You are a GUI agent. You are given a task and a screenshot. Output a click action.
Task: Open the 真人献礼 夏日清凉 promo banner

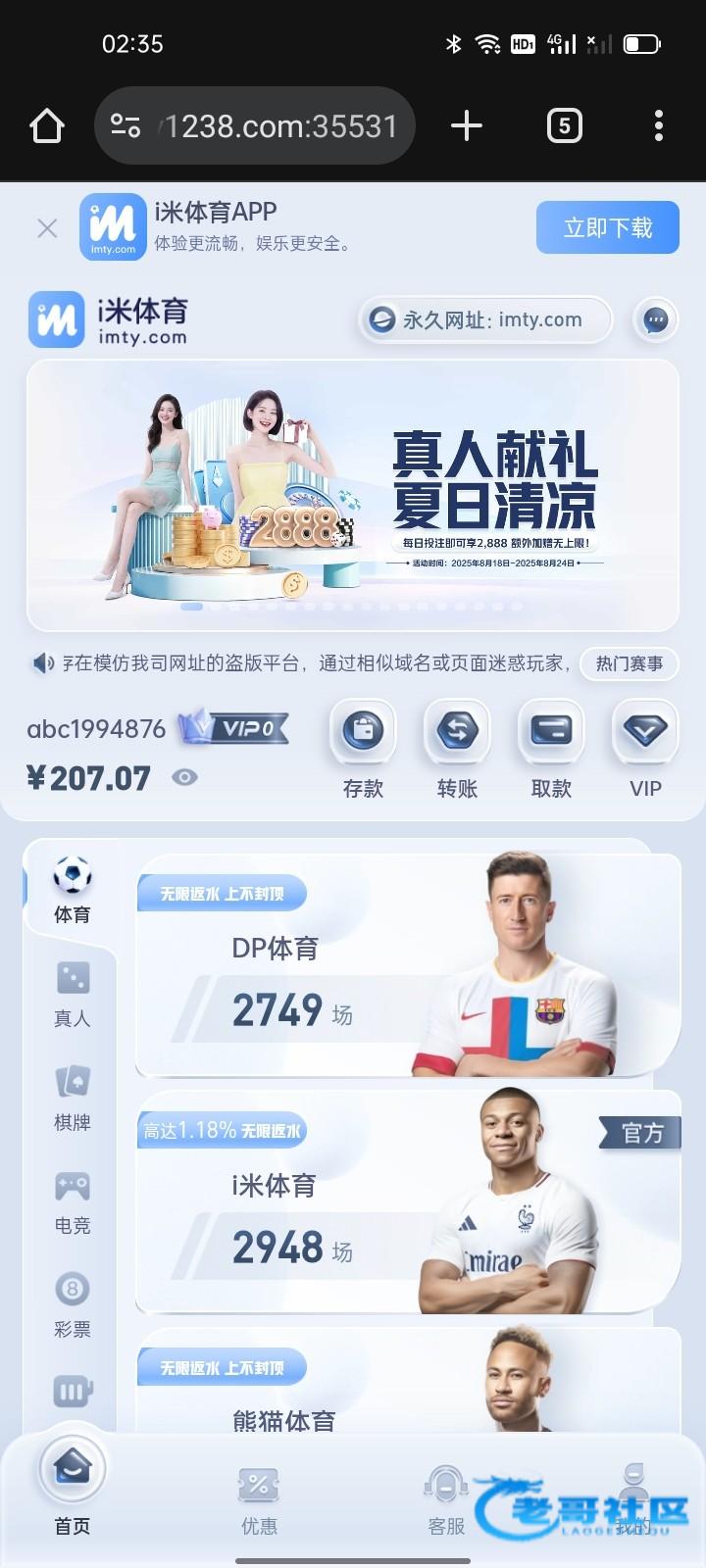coord(353,495)
